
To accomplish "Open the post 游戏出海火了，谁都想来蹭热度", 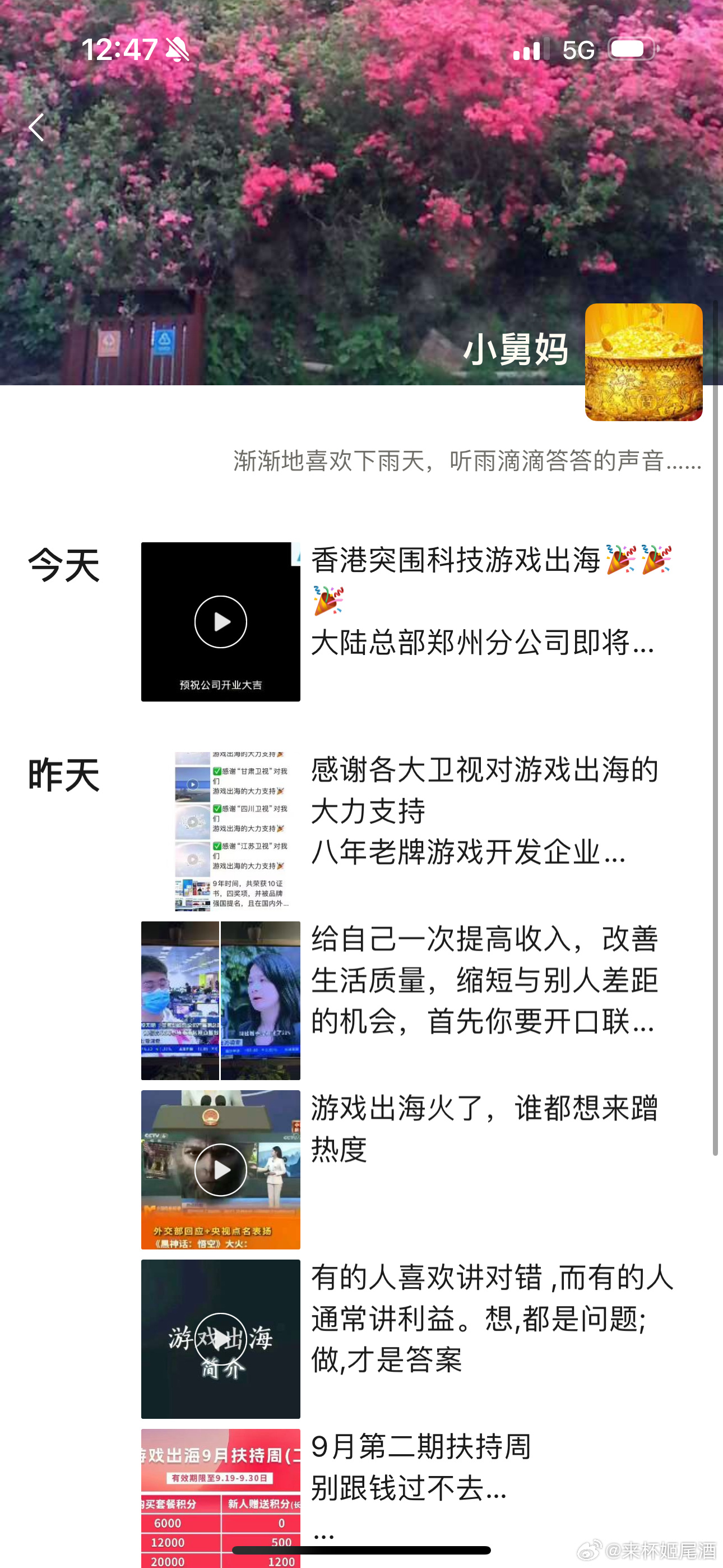I will point(487,1128).
